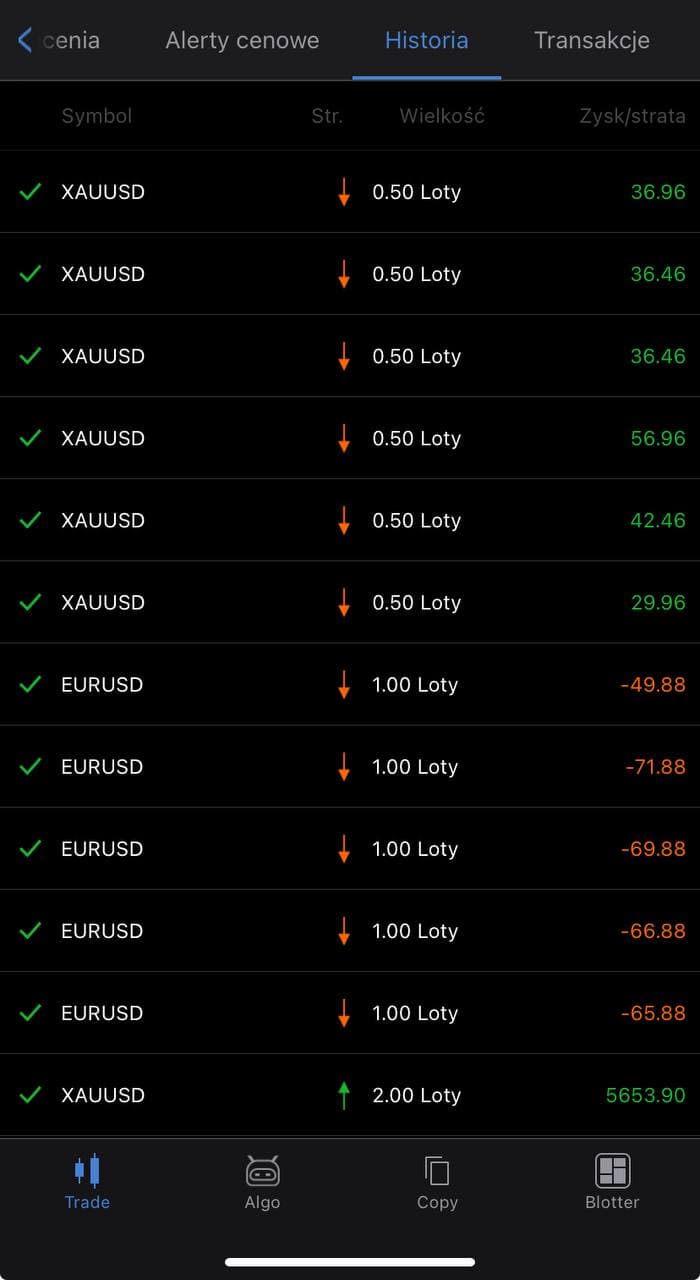View the EURUSD trade with -71.88 loss
Screen dimensions: 700x1280
click(350, 766)
